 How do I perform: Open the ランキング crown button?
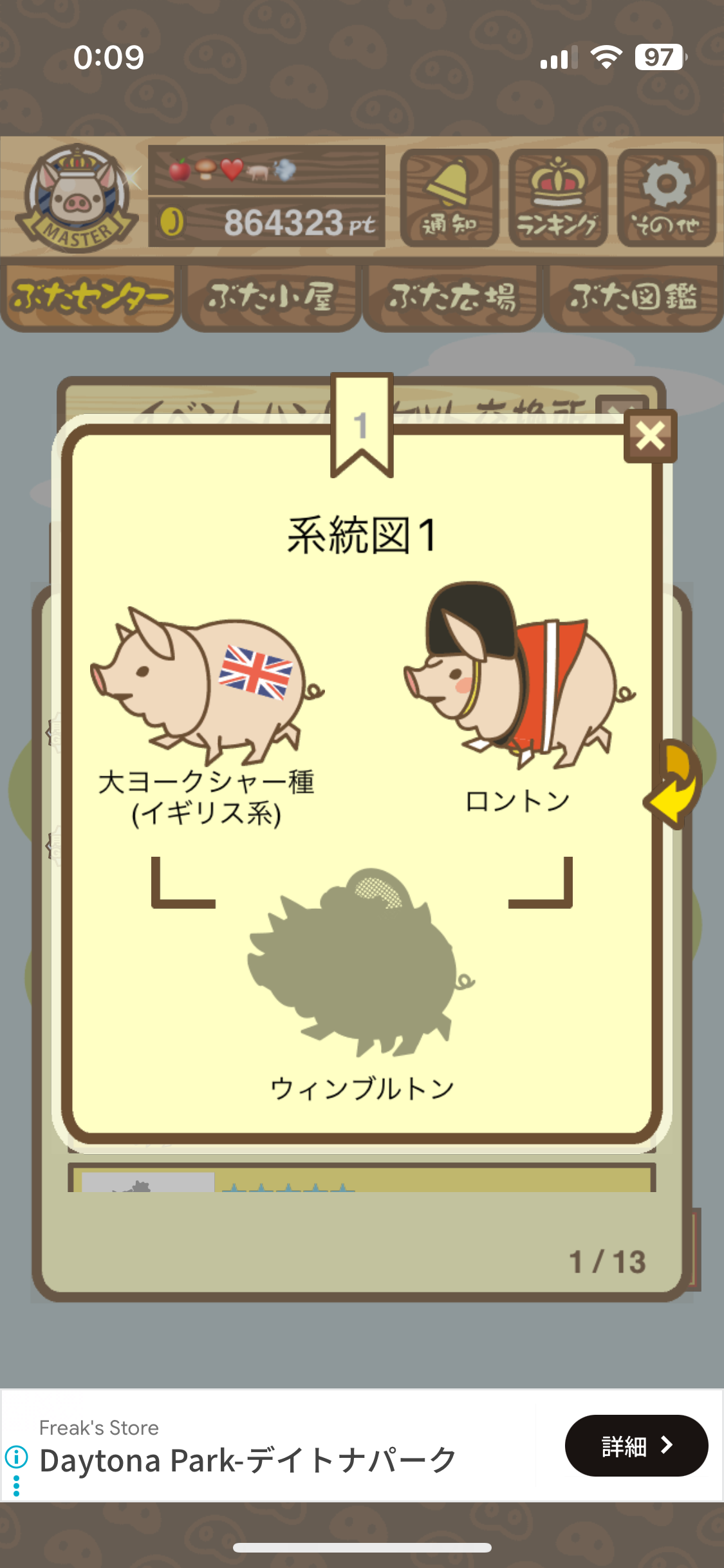557,198
